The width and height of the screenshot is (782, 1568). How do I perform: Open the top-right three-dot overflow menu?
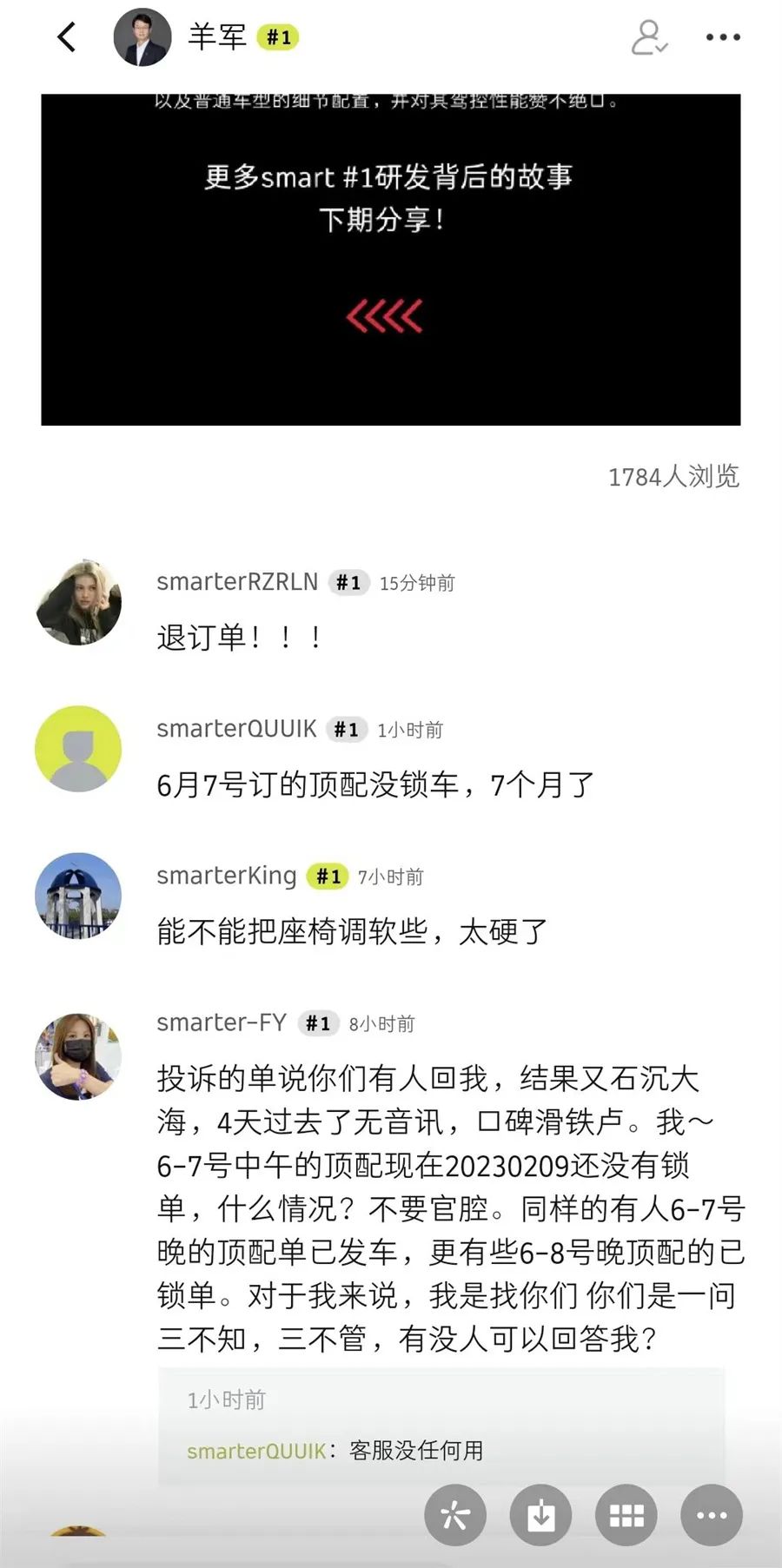723,37
